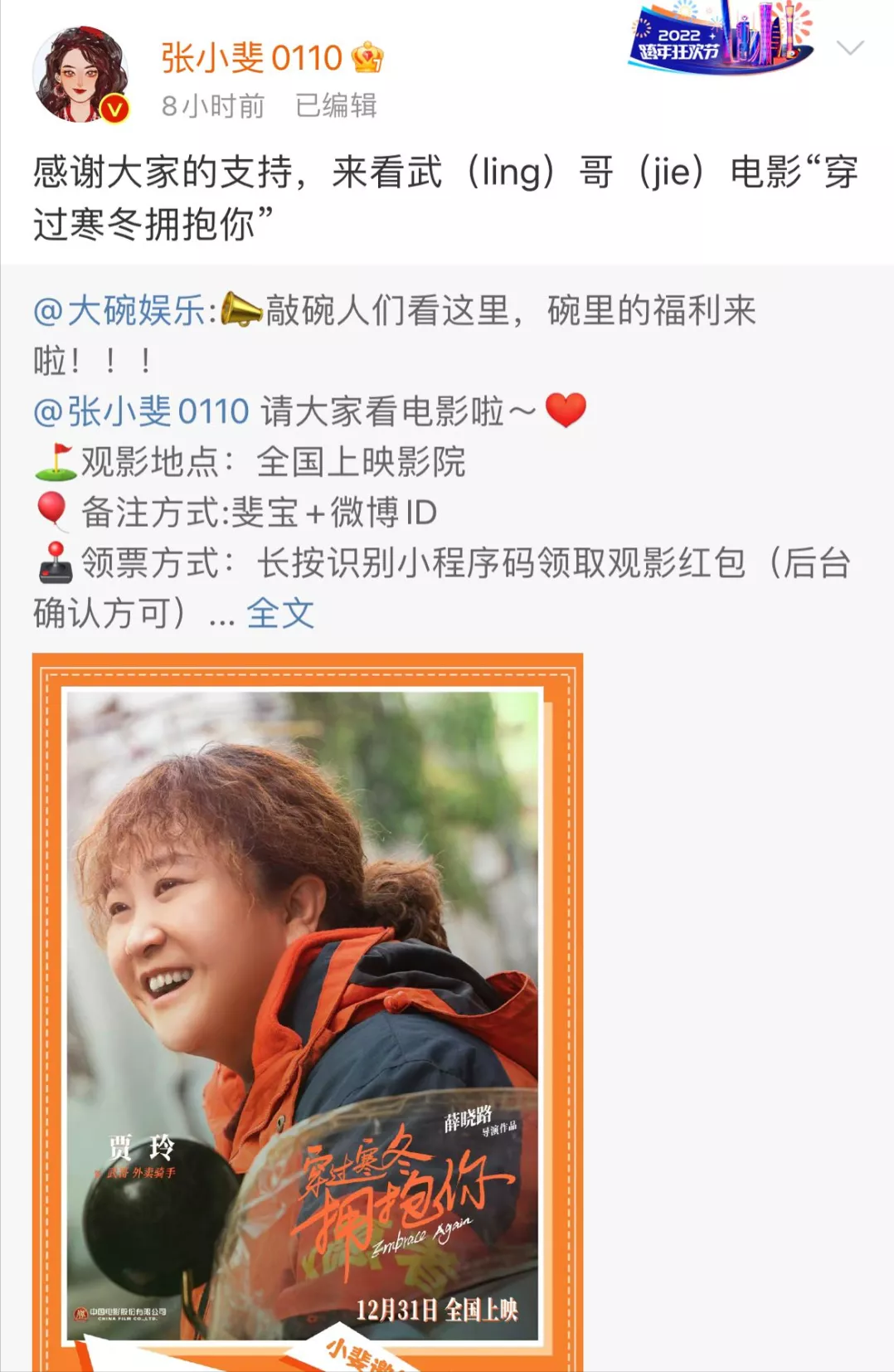Click the crown VIP icon next to username

pos(366,58)
